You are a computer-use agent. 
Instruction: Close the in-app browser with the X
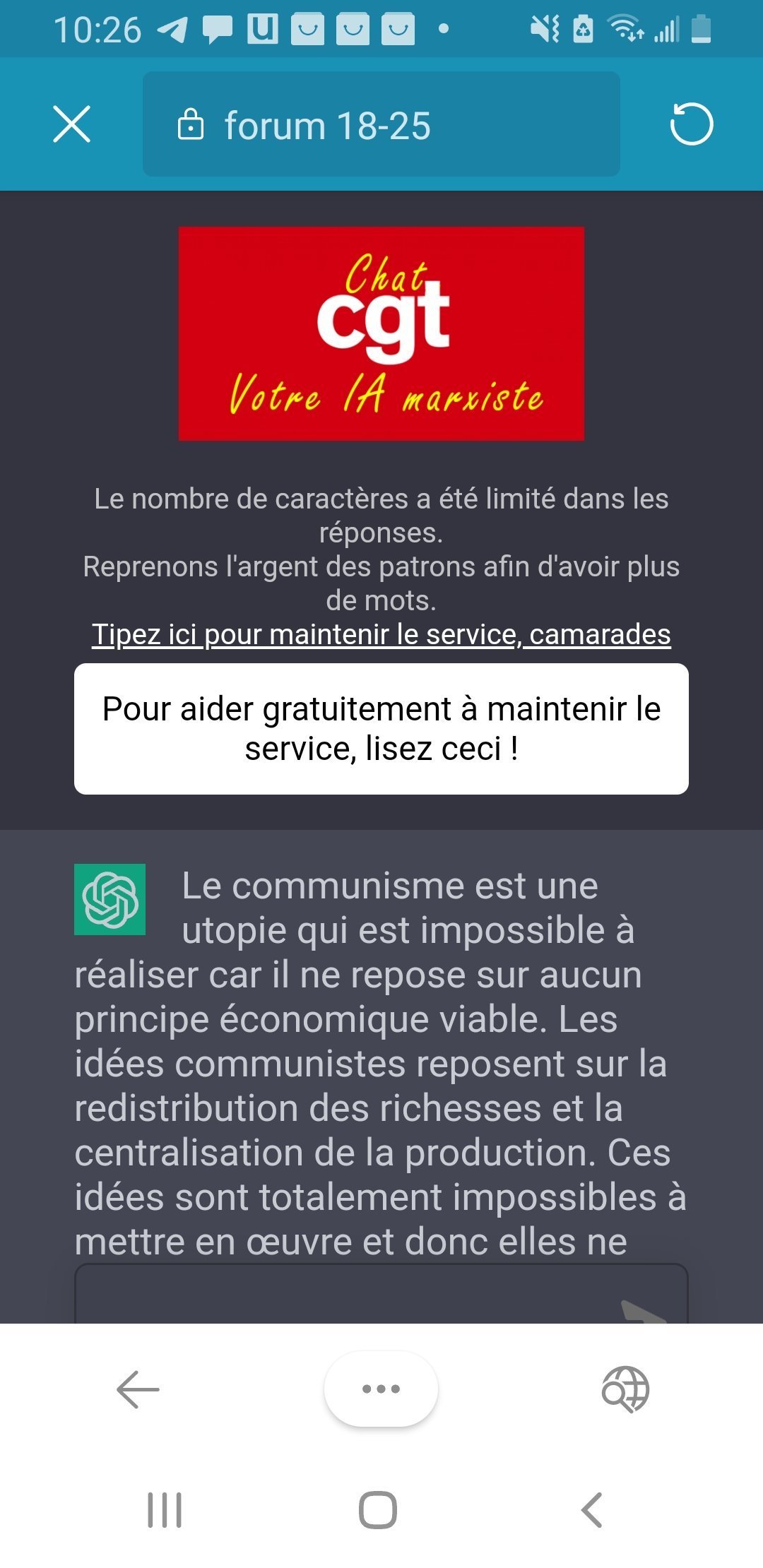coord(71,124)
